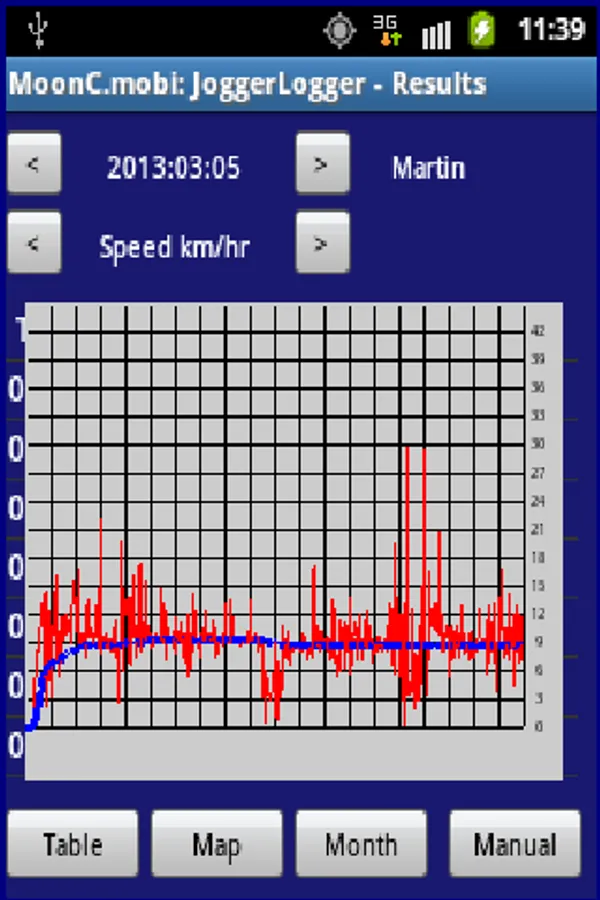This screenshot has width=600, height=900.
Task: Open the Table view
Action: point(72,845)
